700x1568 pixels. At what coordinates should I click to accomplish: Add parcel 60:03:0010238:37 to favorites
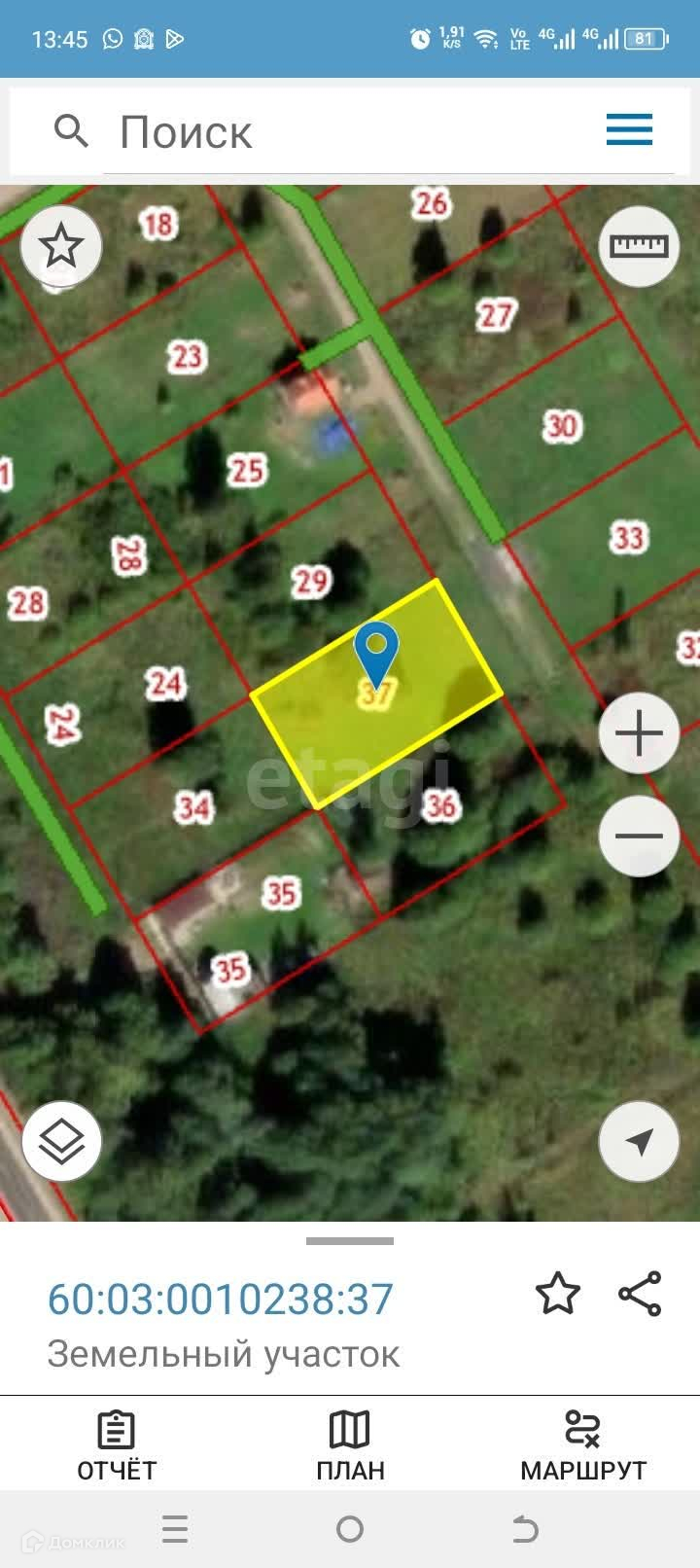[x=558, y=1294]
